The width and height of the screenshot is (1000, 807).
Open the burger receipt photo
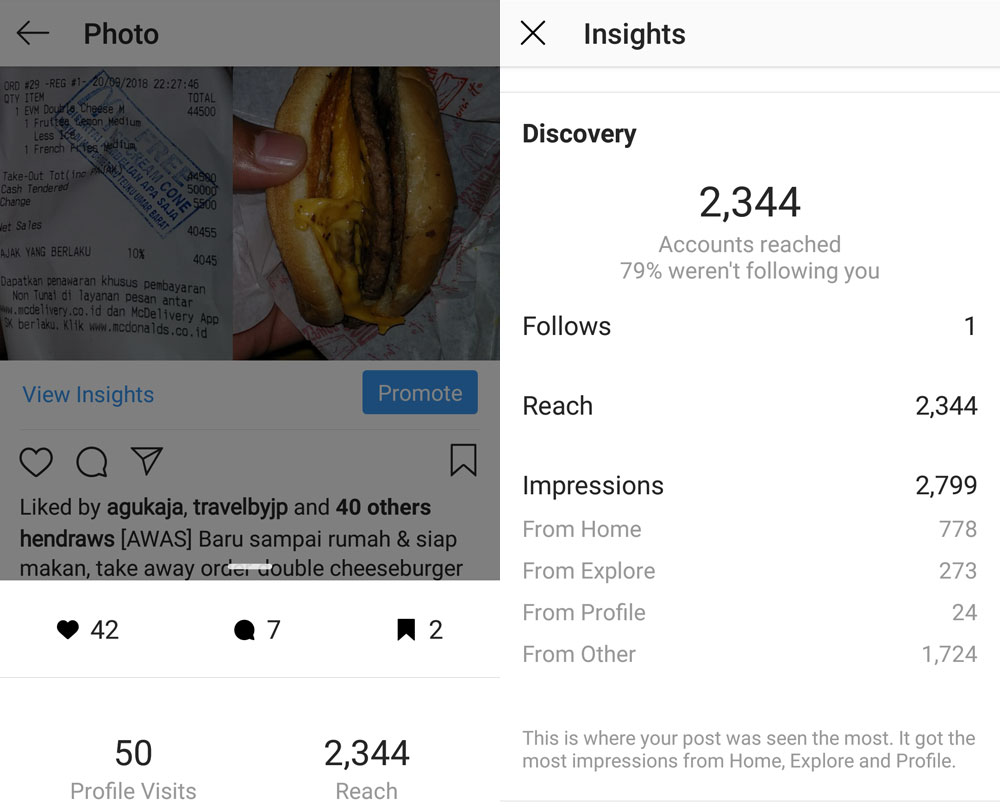250,213
